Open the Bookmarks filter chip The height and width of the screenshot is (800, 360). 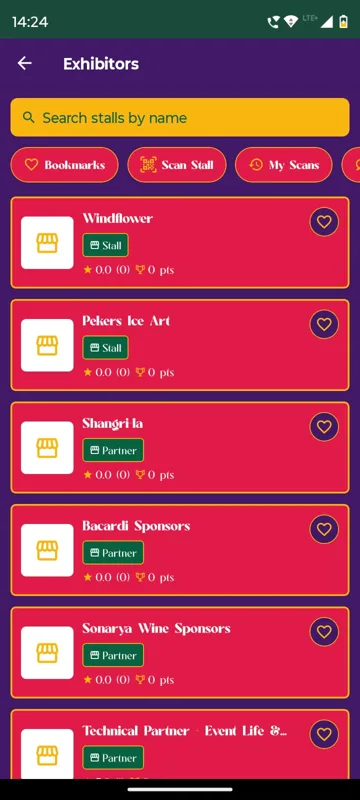[64, 165]
